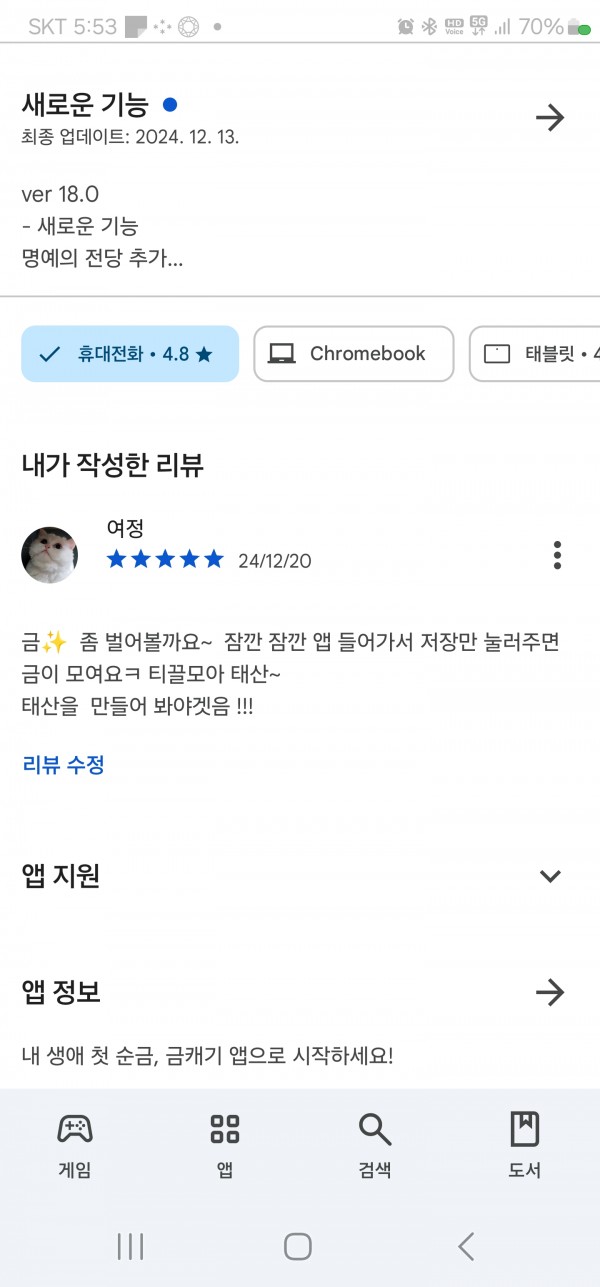Viewport: 600px width, 1287px height.
Task: Select the 태블릿 device chip
Action: pyautogui.click(x=535, y=354)
